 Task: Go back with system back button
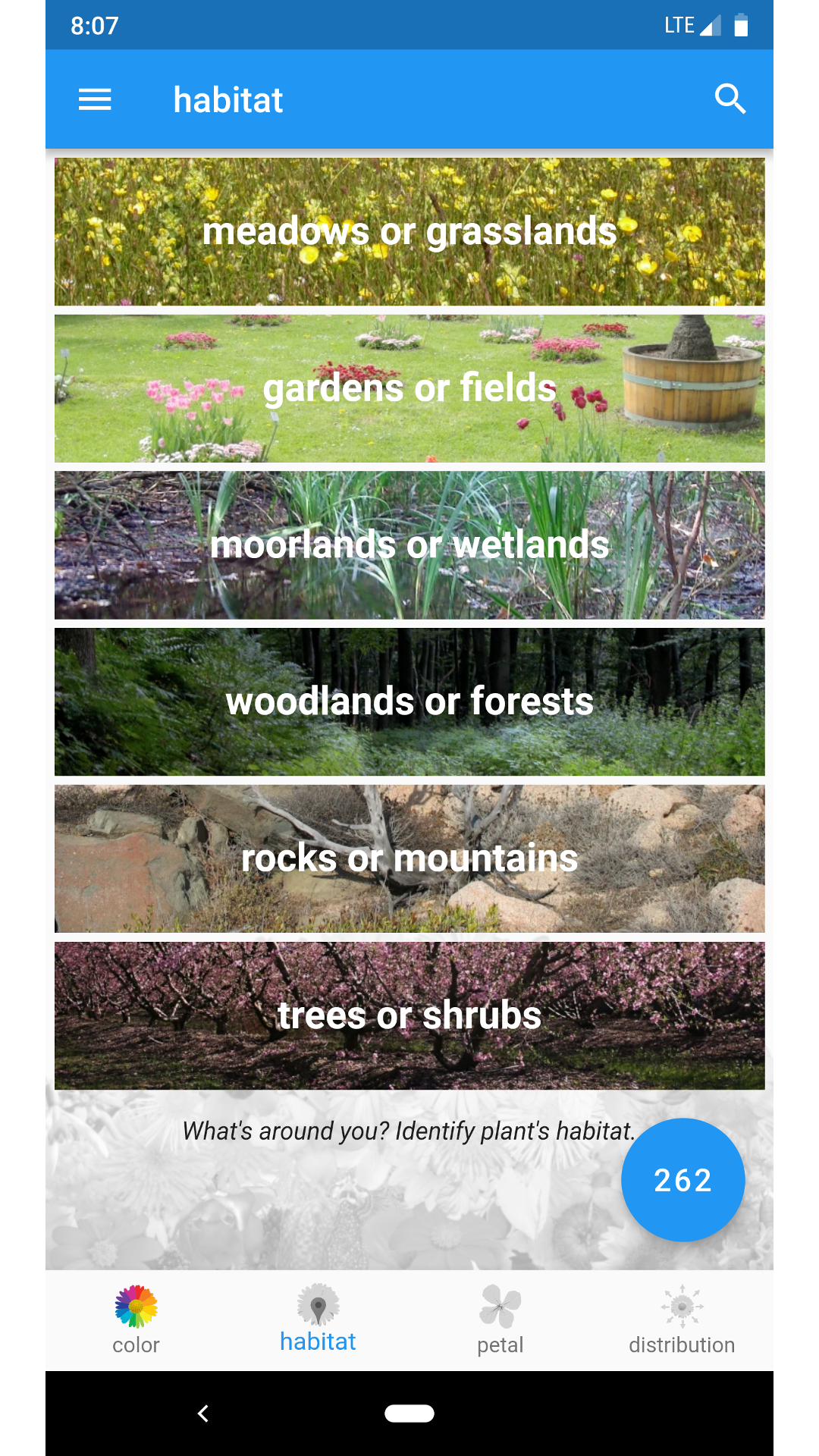(203, 1414)
